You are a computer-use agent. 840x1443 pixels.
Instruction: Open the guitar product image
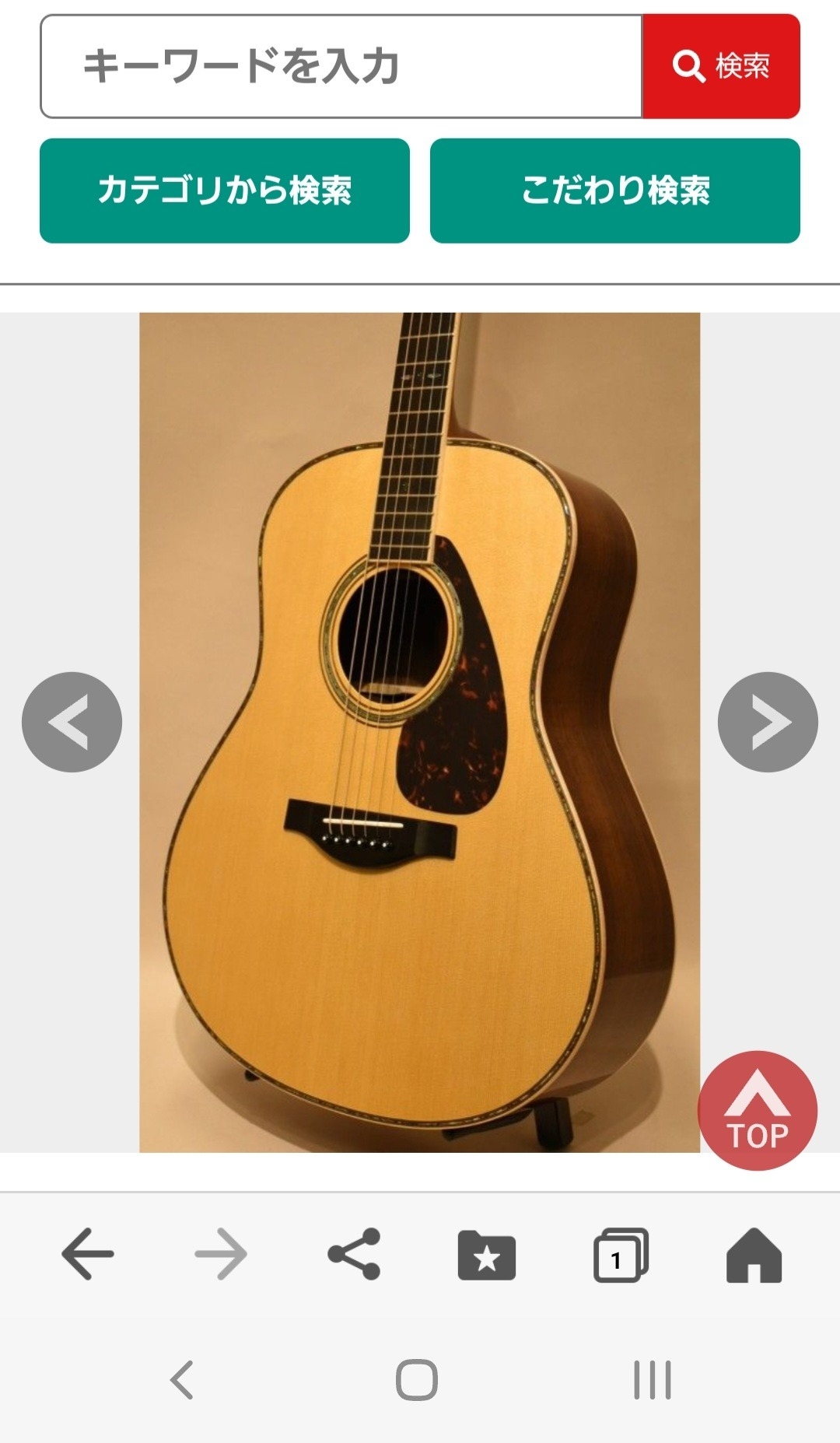coord(420,732)
